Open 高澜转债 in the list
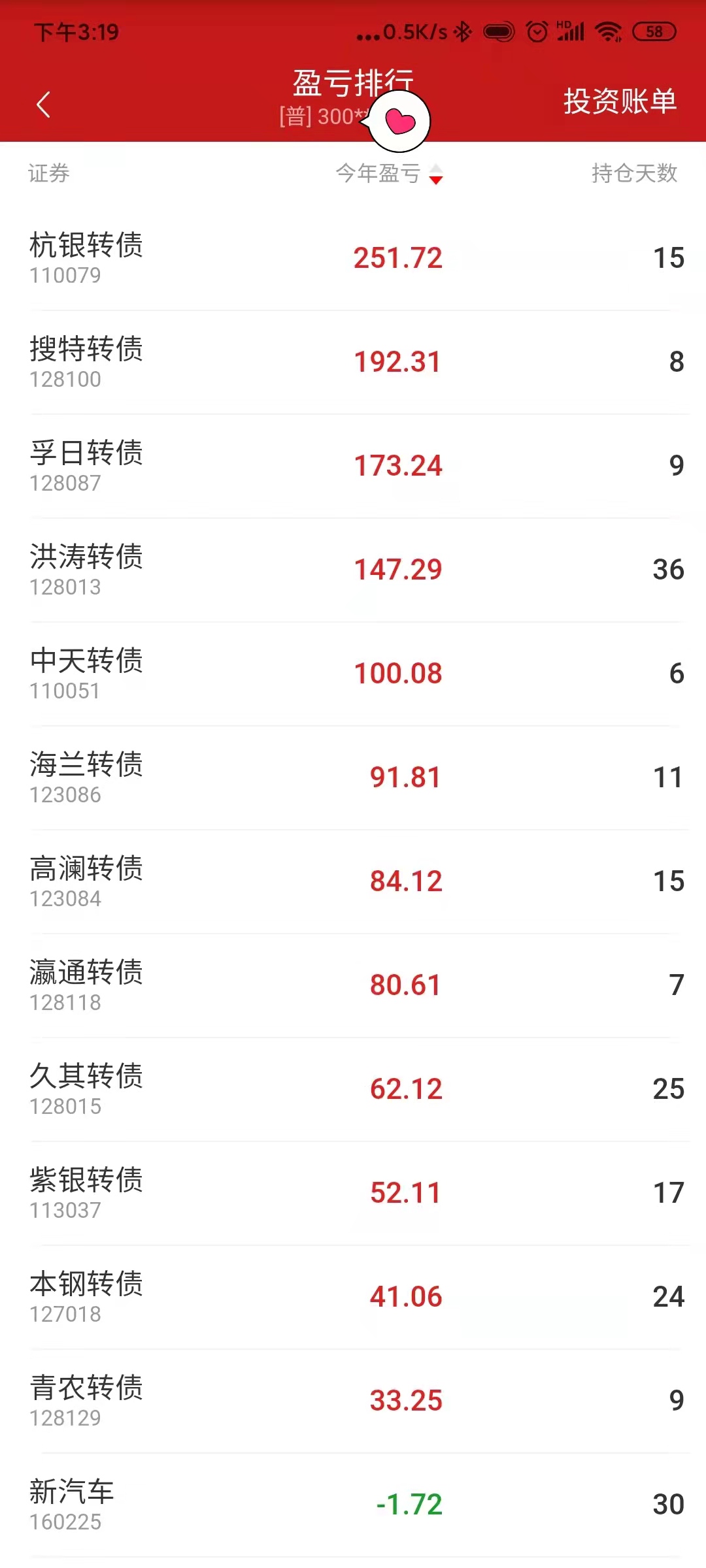 point(353,881)
